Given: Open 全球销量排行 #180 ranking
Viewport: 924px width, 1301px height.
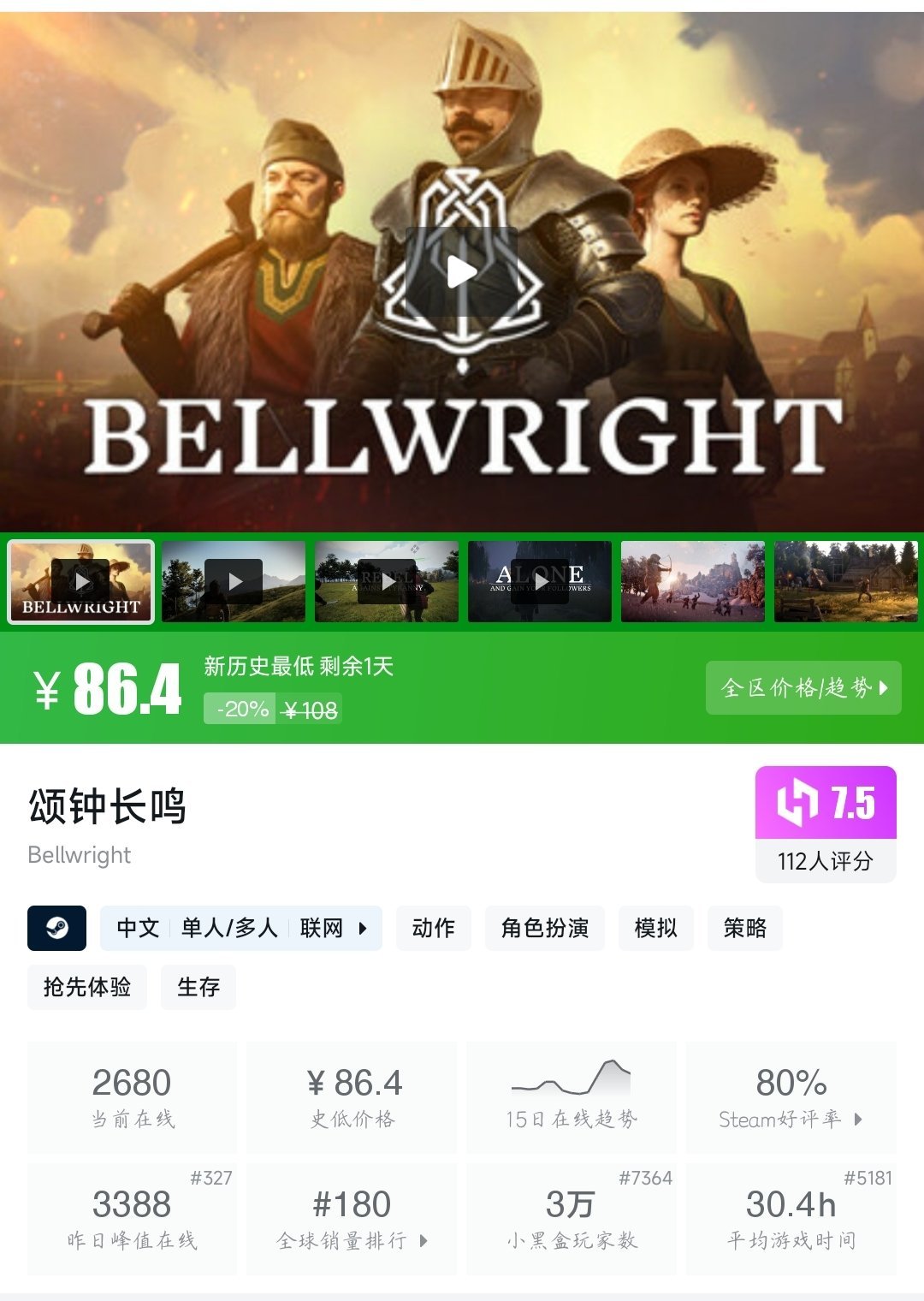Looking at the screenshot, I should click(352, 1219).
